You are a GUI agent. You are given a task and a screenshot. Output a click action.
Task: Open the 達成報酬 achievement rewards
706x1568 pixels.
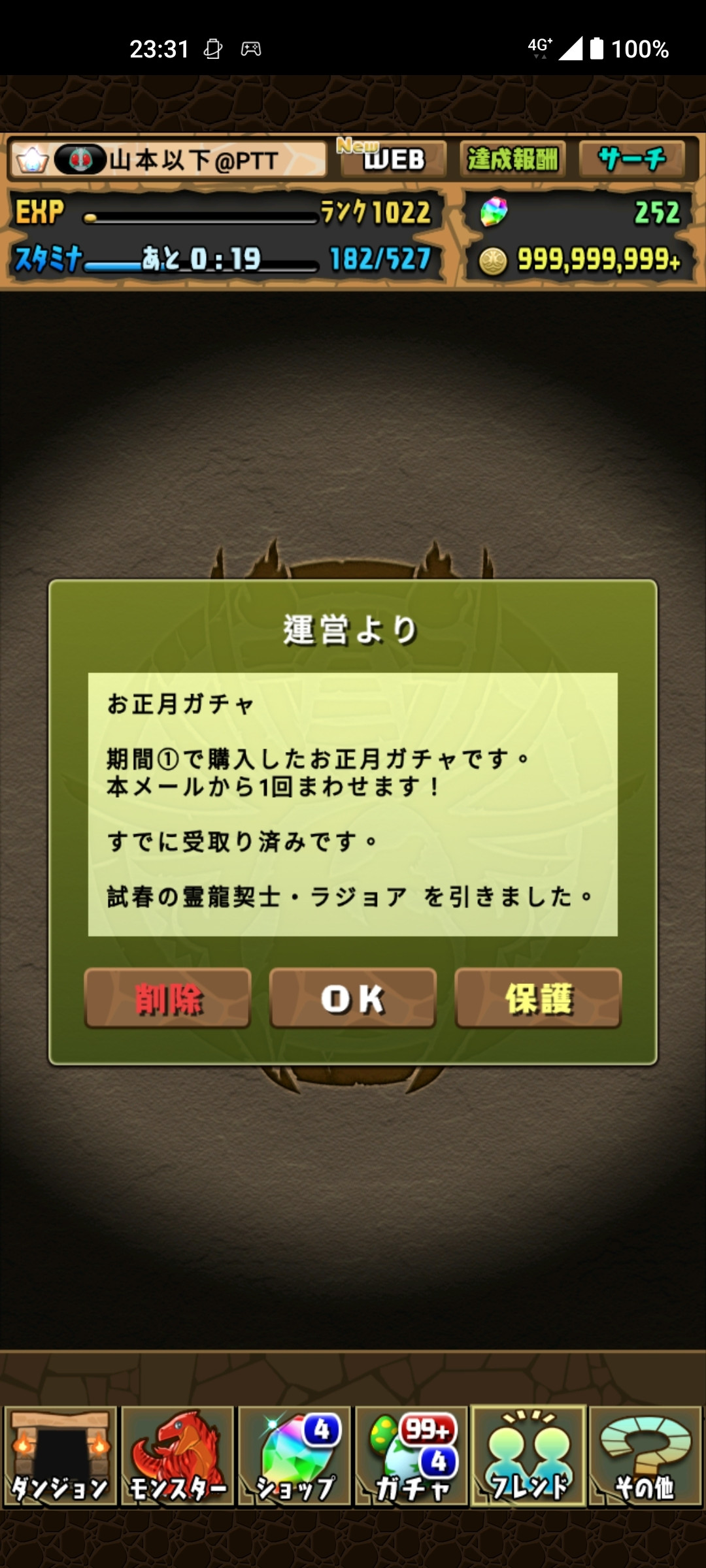tap(513, 159)
